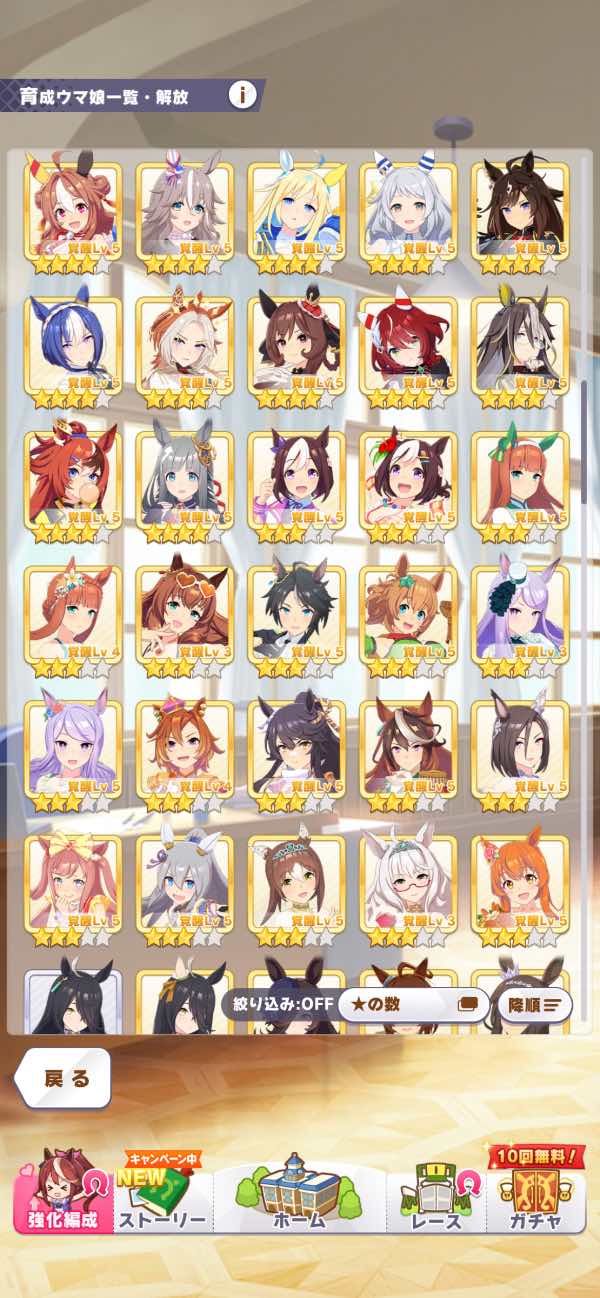Open the ★の数 sort dropdown

coord(410,1004)
